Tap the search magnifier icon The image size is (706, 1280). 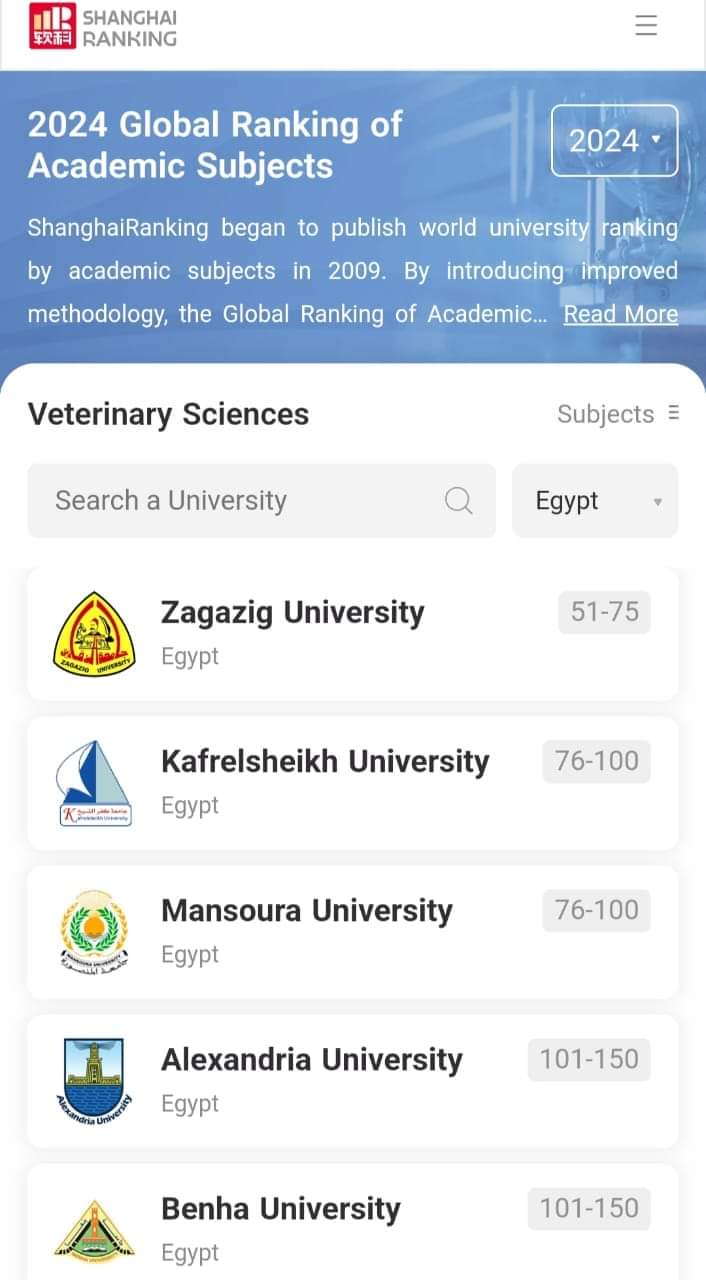click(458, 500)
